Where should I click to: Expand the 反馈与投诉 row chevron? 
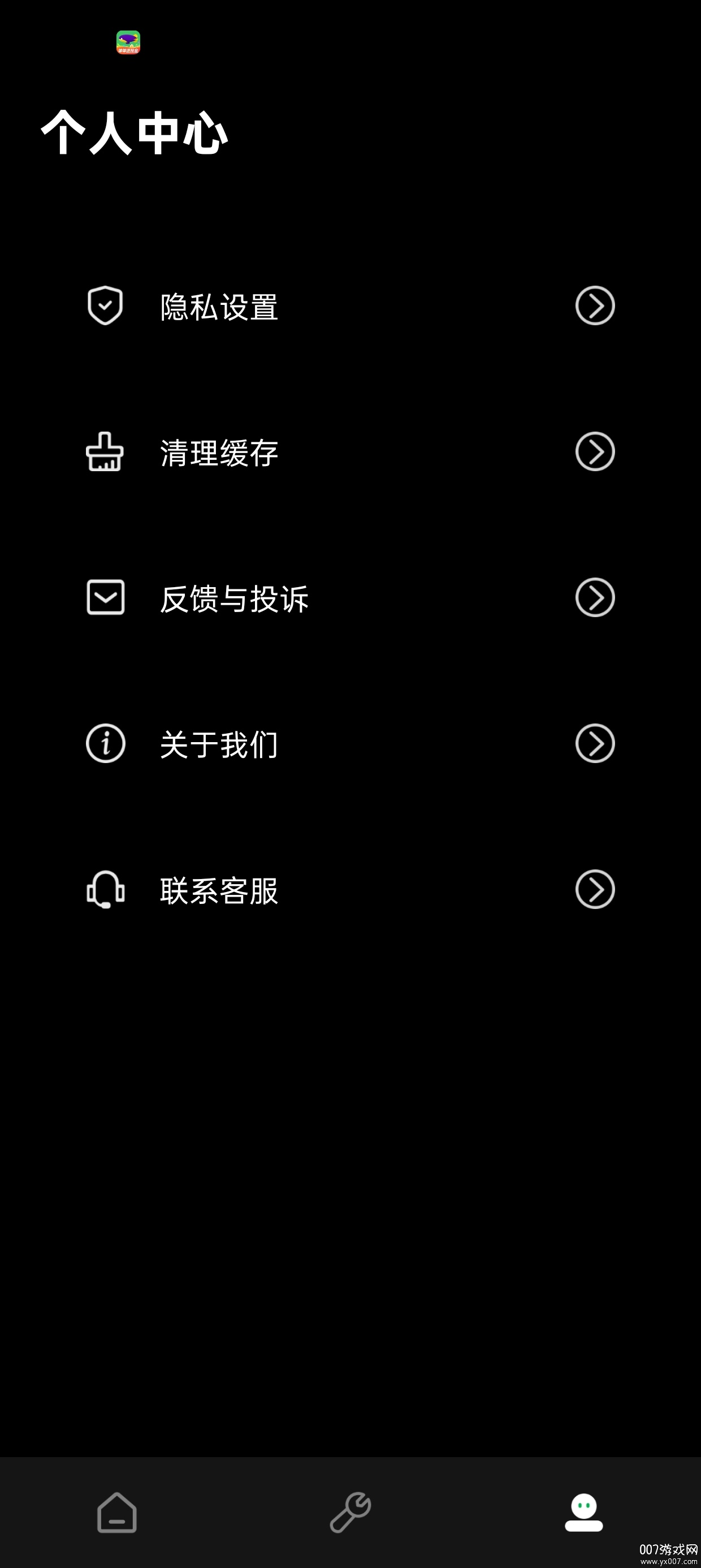point(595,598)
